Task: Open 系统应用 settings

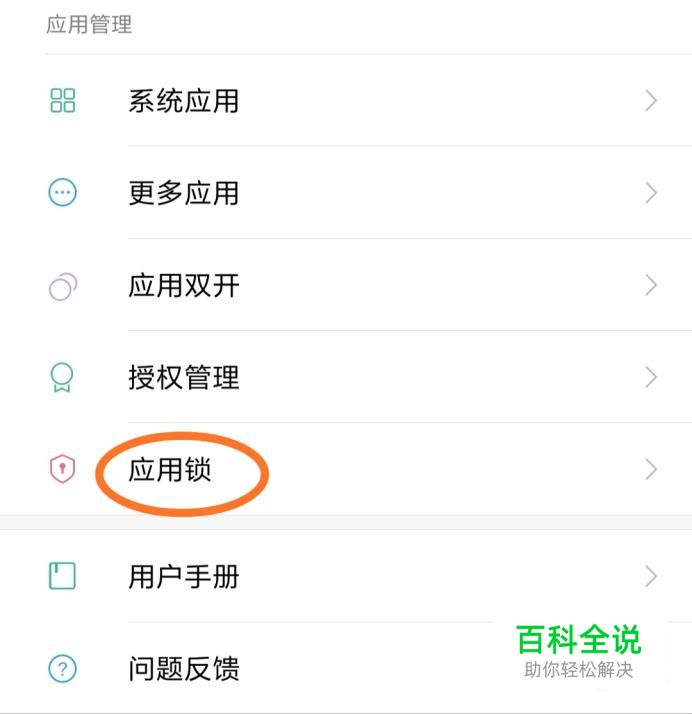Action: [x=184, y=101]
